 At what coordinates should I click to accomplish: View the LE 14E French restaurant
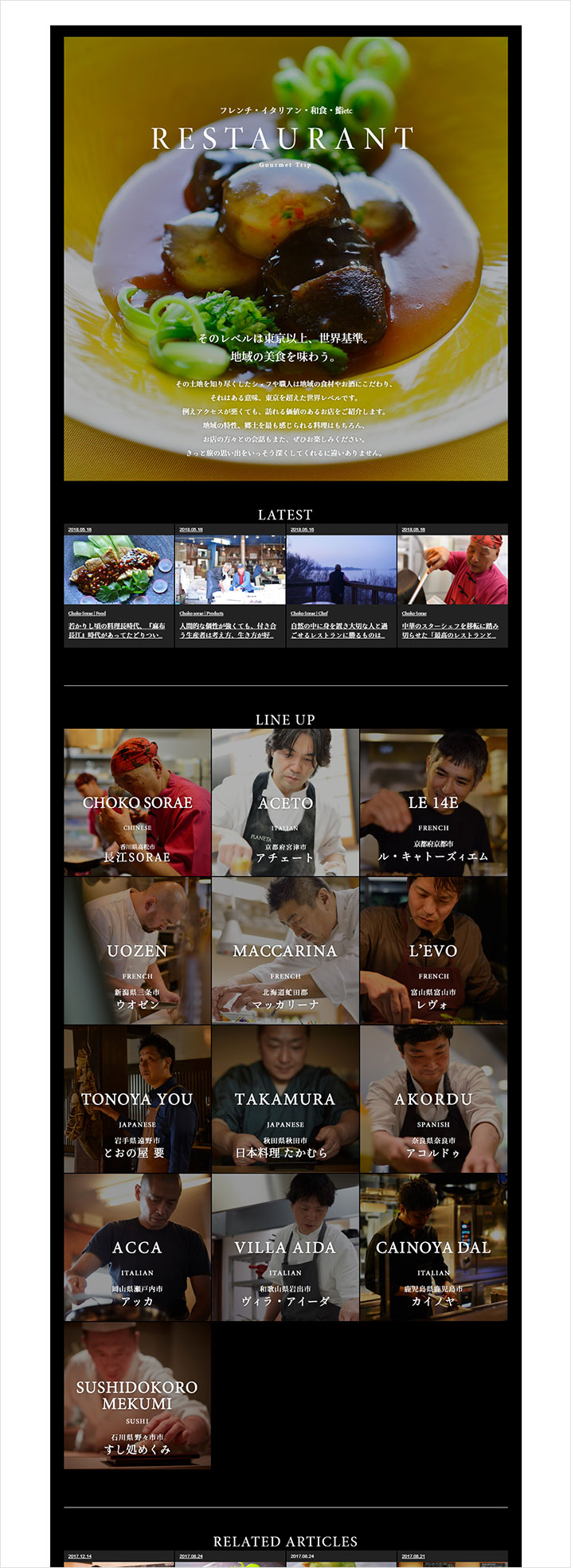click(433, 802)
